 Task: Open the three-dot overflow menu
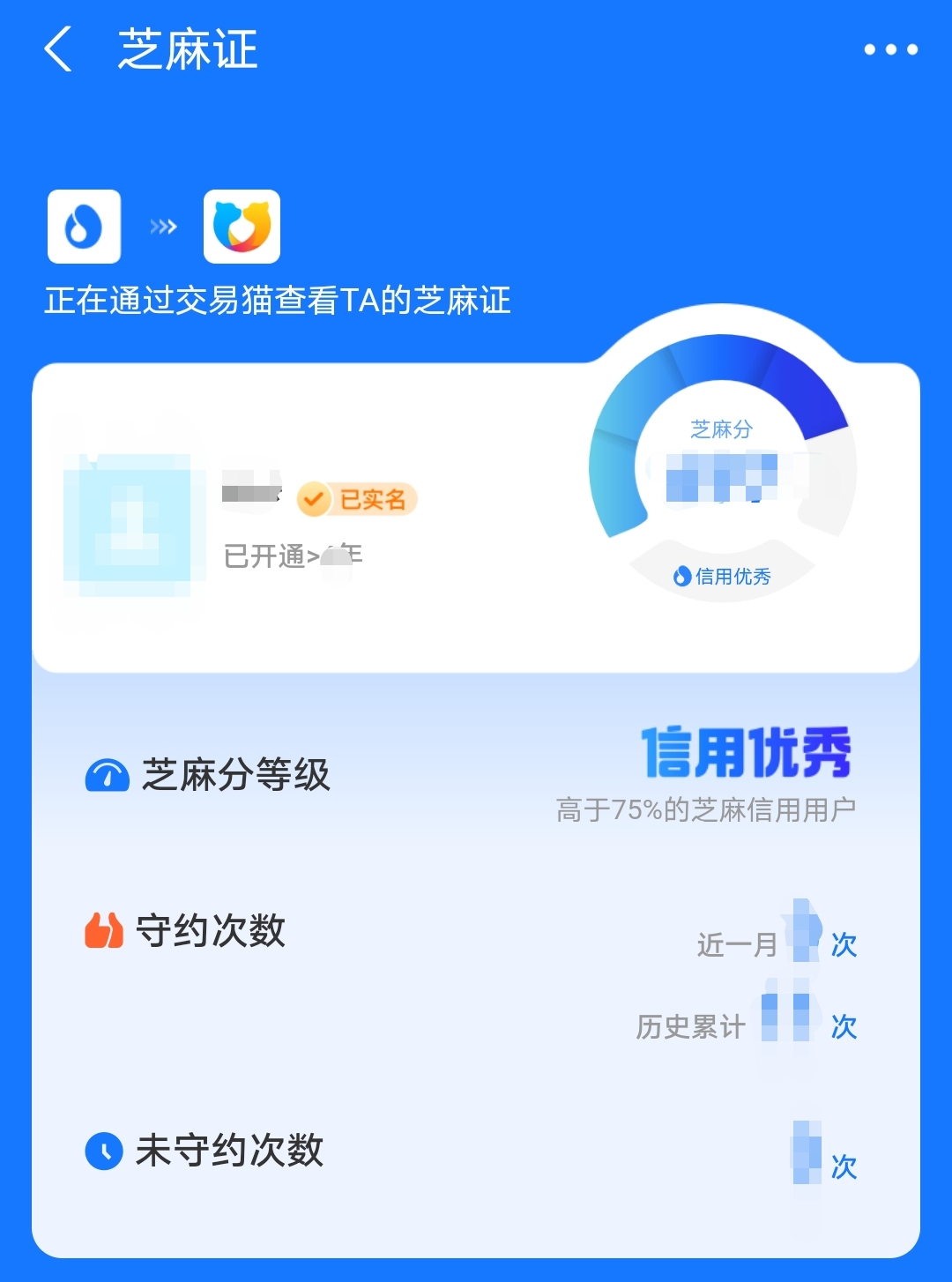pyautogui.click(x=890, y=49)
